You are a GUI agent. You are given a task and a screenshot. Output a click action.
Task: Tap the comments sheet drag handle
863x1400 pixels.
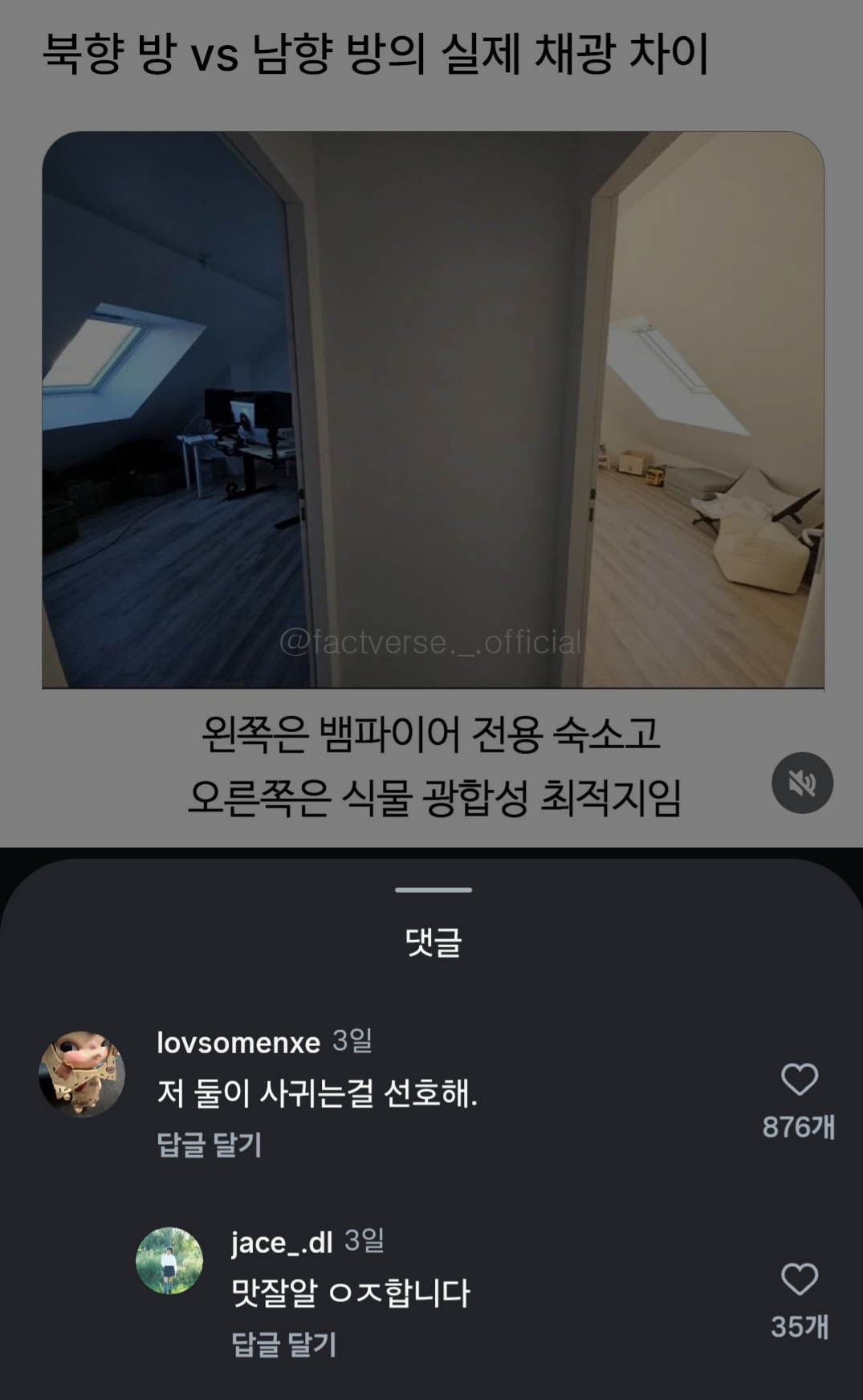pos(433,889)
